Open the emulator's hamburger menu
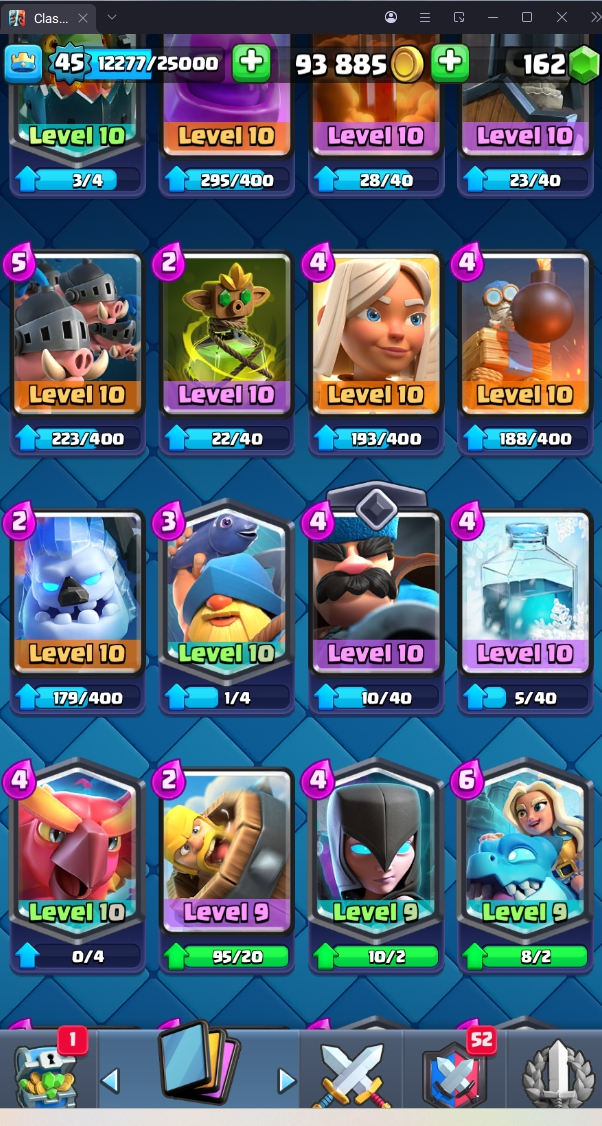 click(x=424, y=18)
